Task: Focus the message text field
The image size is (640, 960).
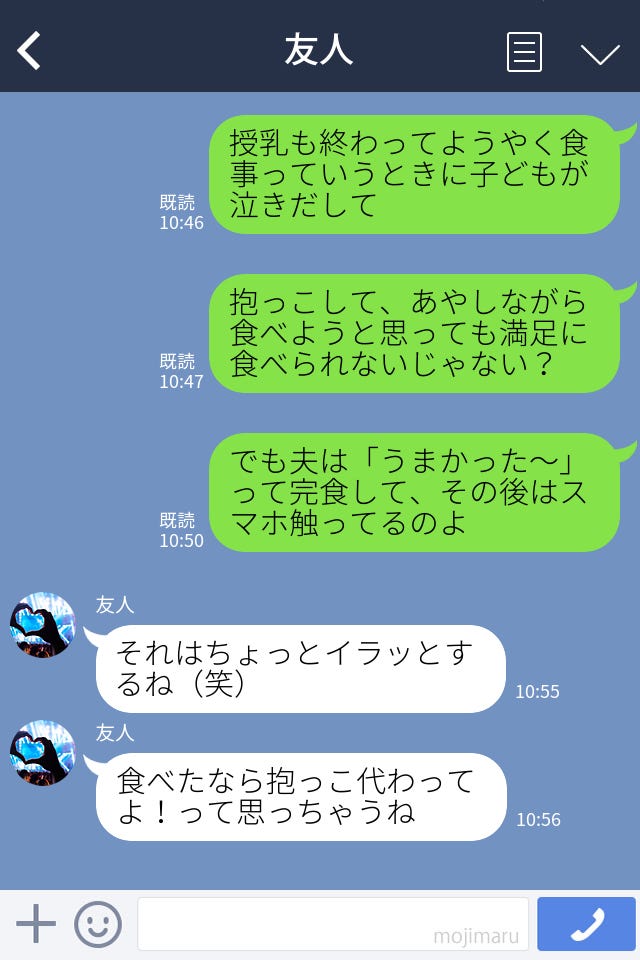Action: tap(332, 924)
